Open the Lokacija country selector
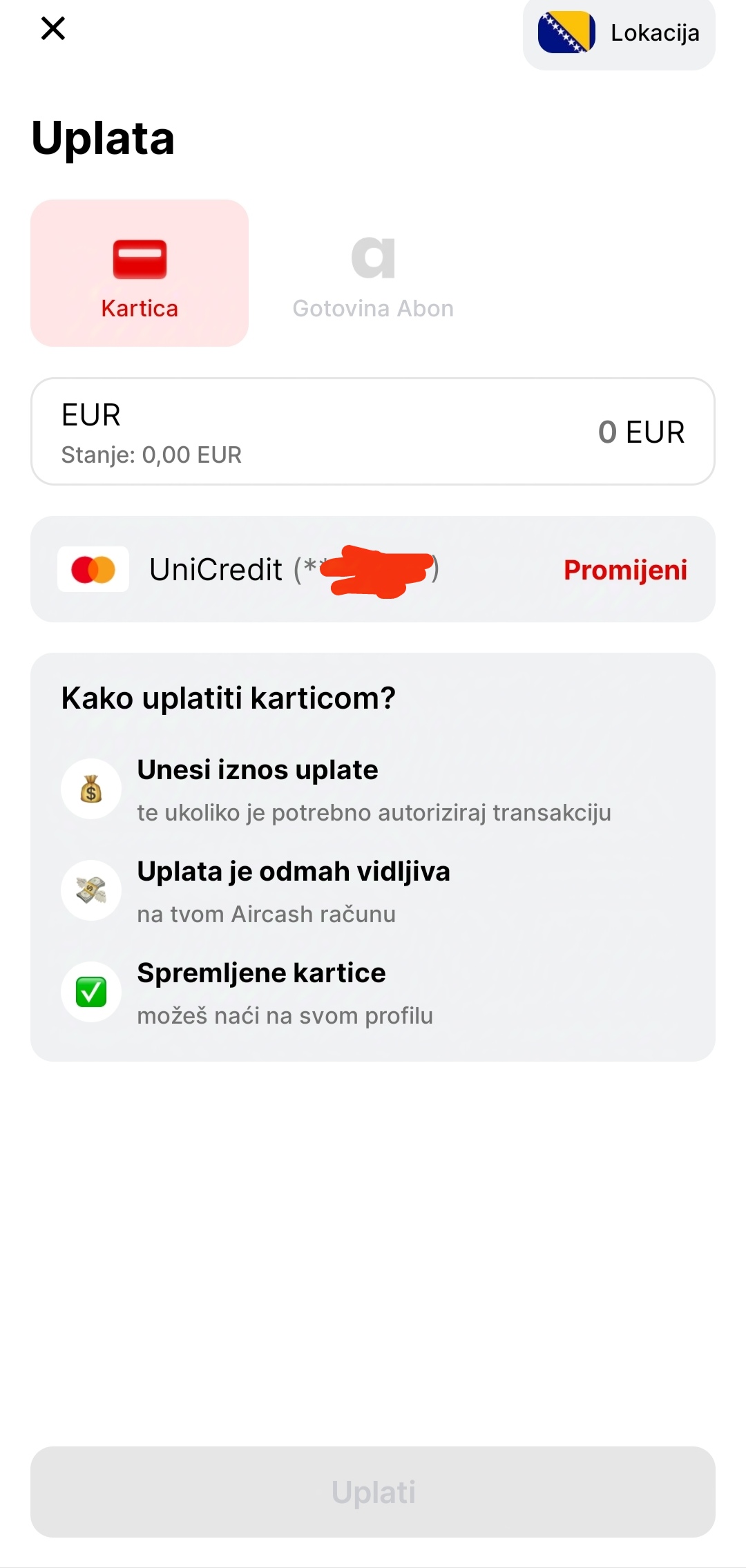 [619, 33]
